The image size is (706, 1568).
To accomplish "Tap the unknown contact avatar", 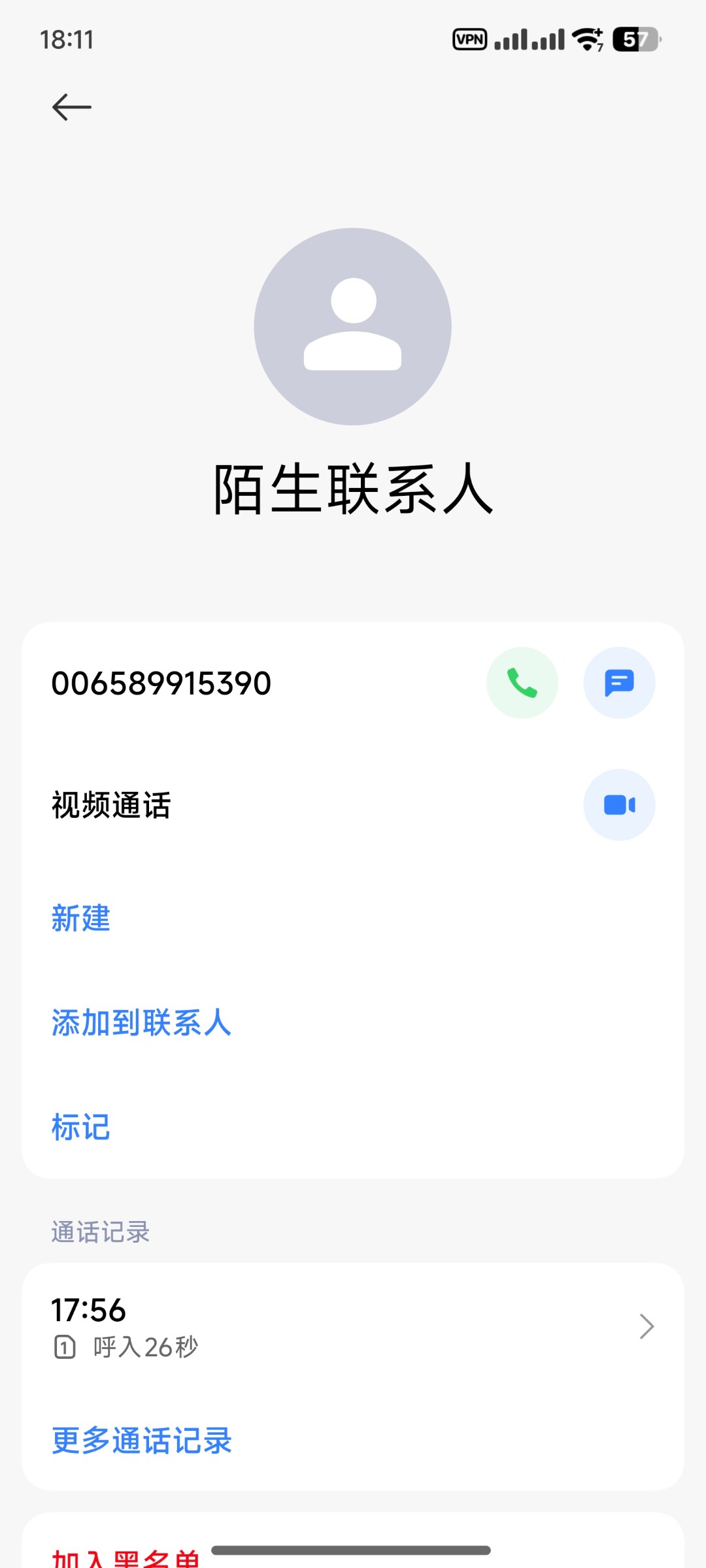I will 353,327.
